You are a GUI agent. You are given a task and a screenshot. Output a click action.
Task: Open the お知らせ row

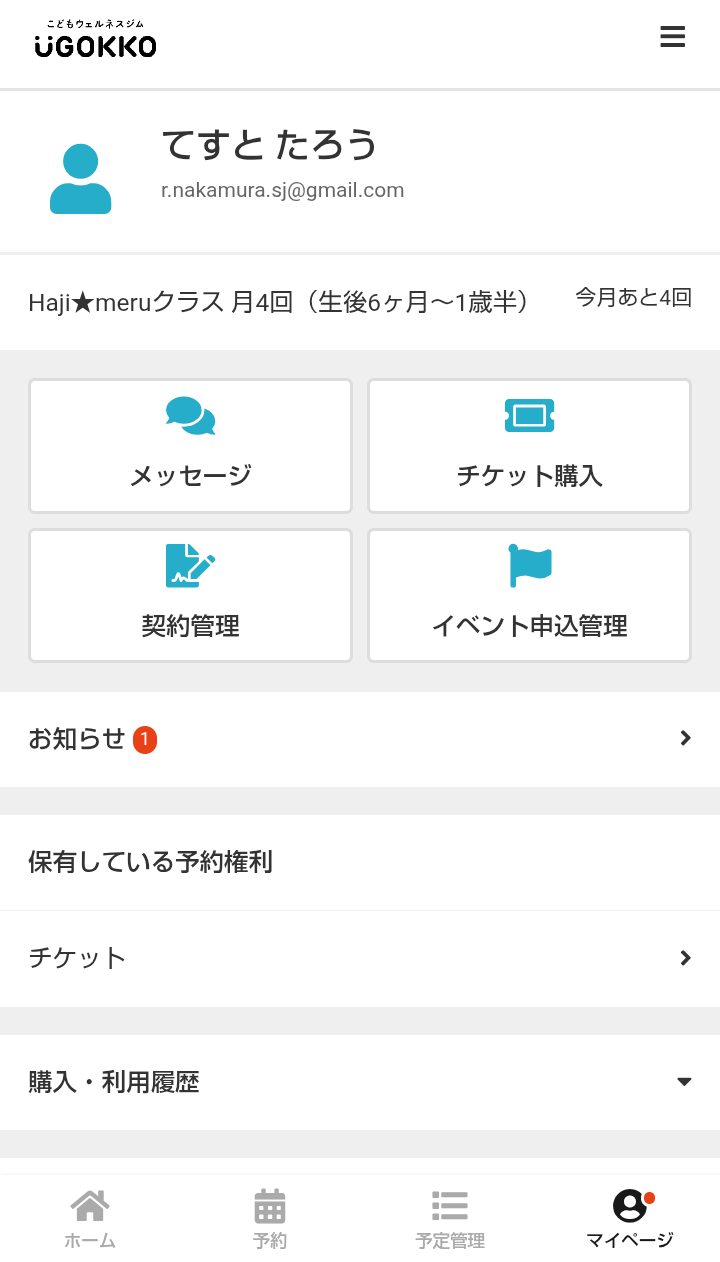point(360,739)
